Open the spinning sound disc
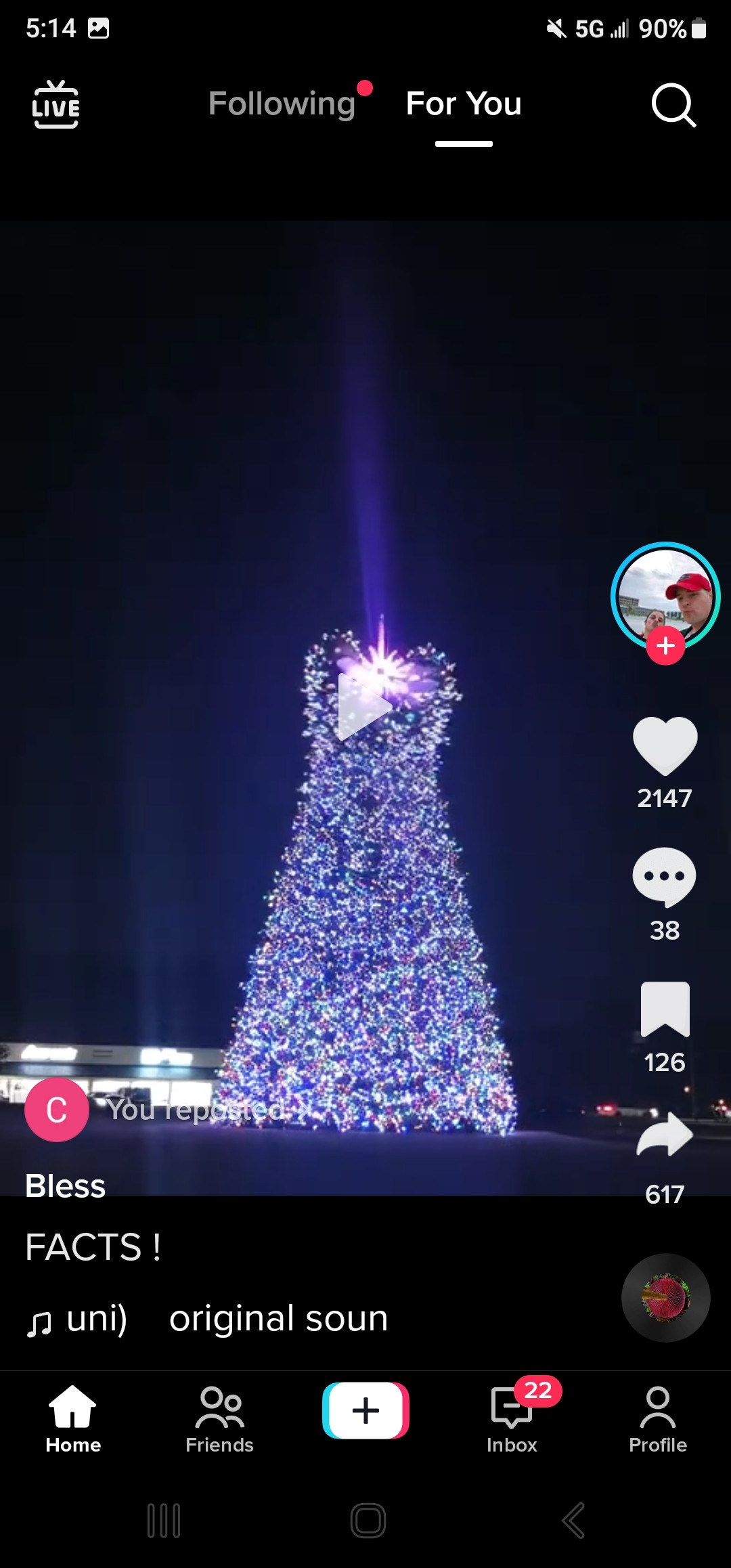 [x=666, y=1297]
